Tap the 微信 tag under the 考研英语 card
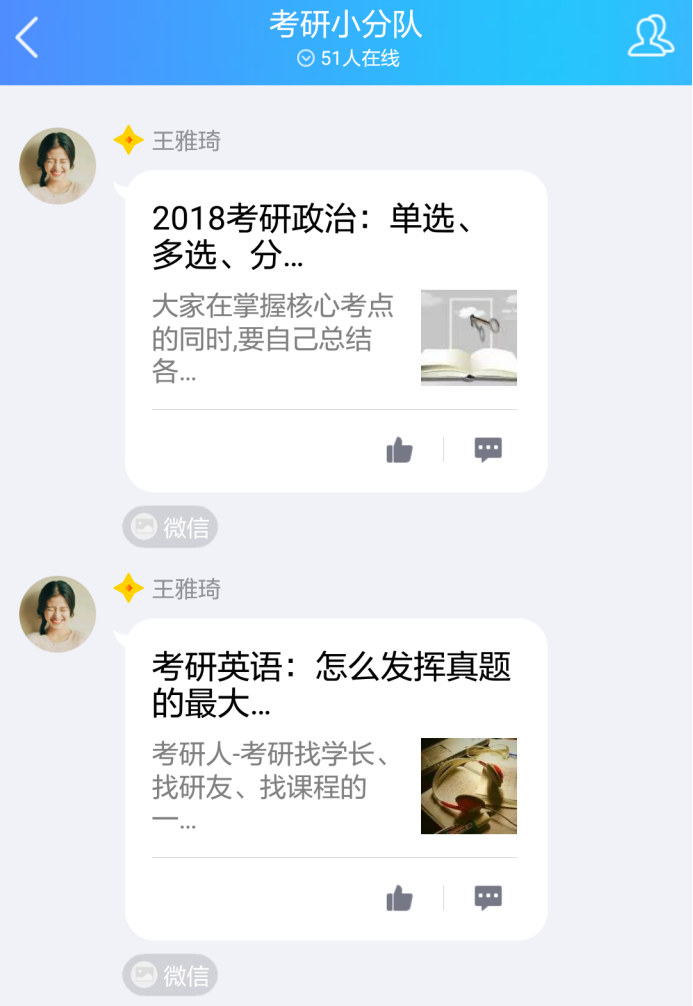Viewport: 693px width, 1006px height. coord(170,975)
